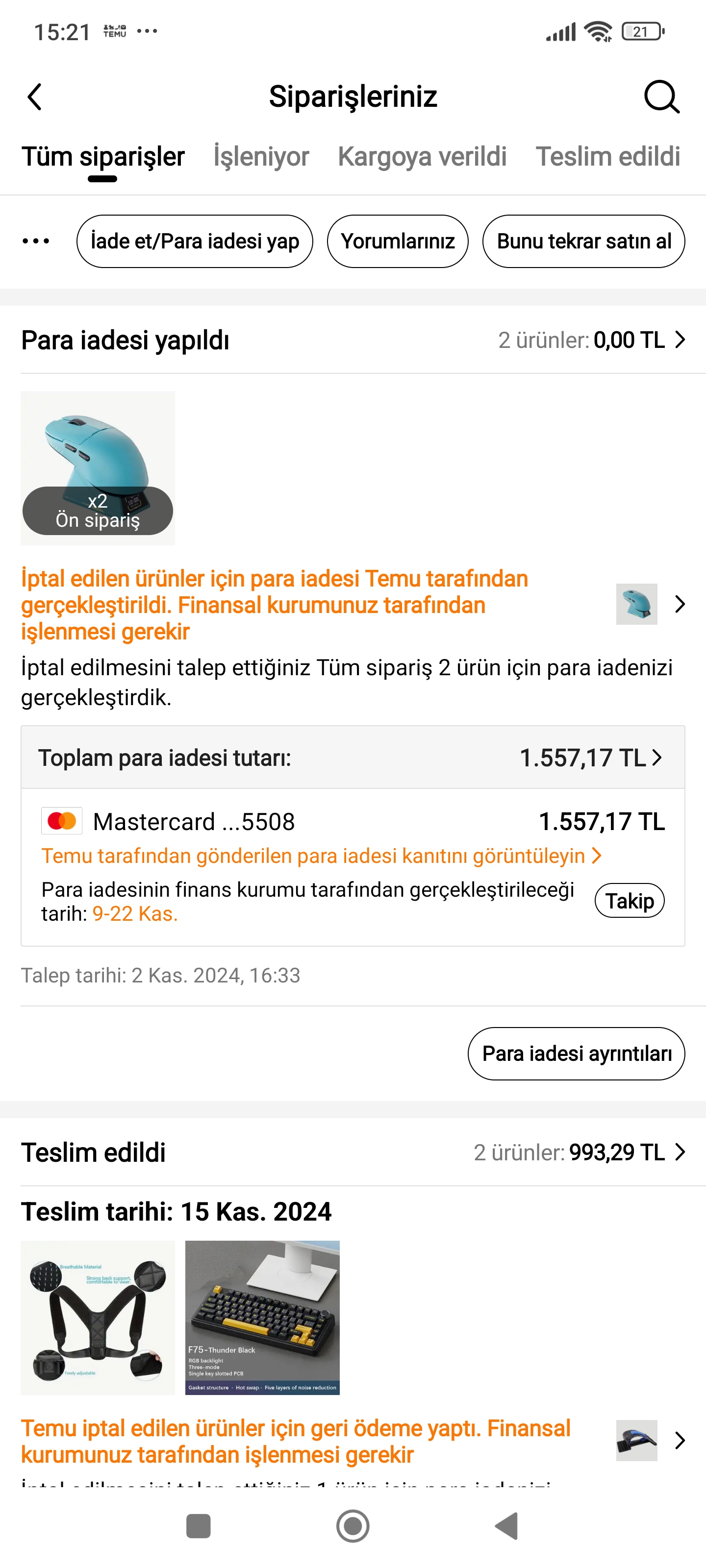Select the Yorumlarınız chip
This screenshot has width=706, height=1568.
pyautogui.click(x=397, y=241)
